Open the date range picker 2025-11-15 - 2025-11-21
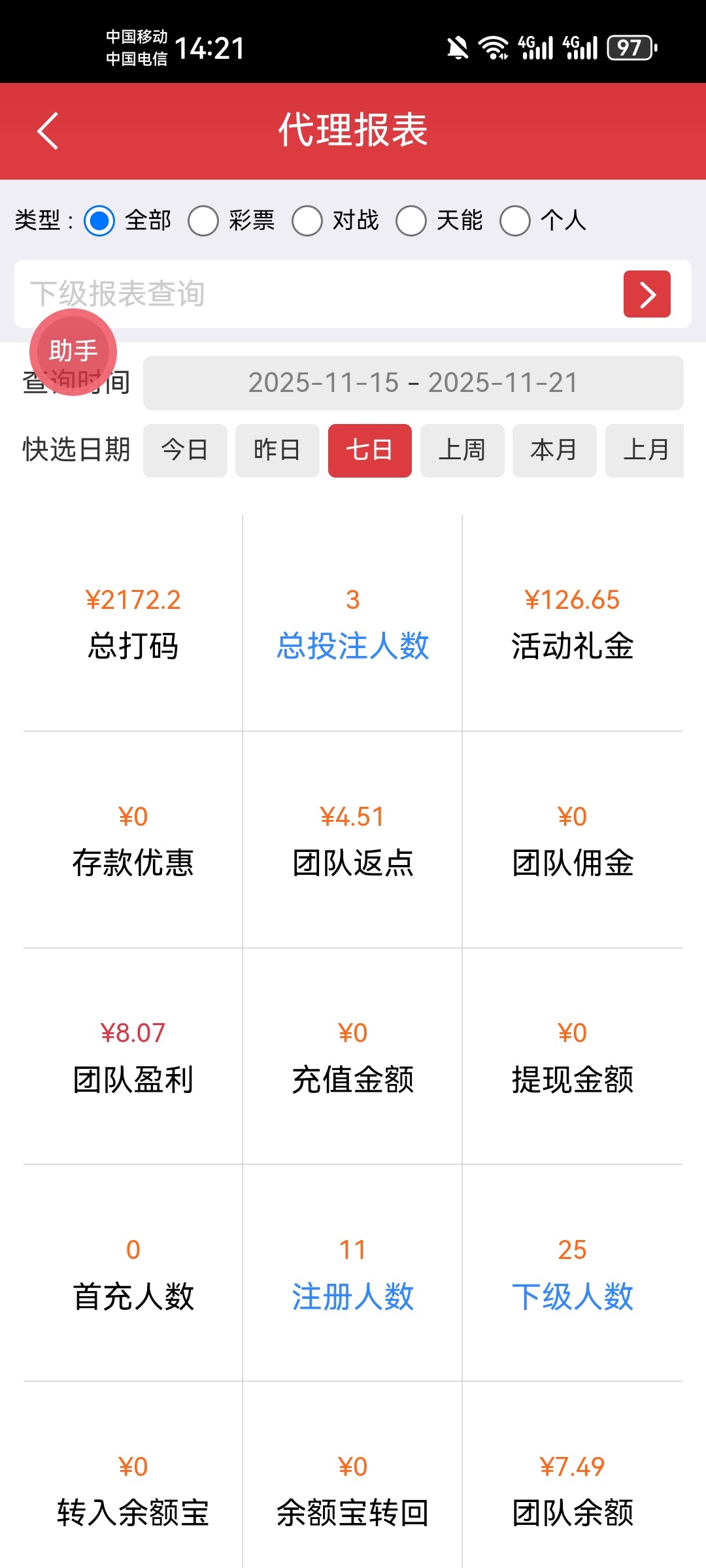 pos(413,383)
